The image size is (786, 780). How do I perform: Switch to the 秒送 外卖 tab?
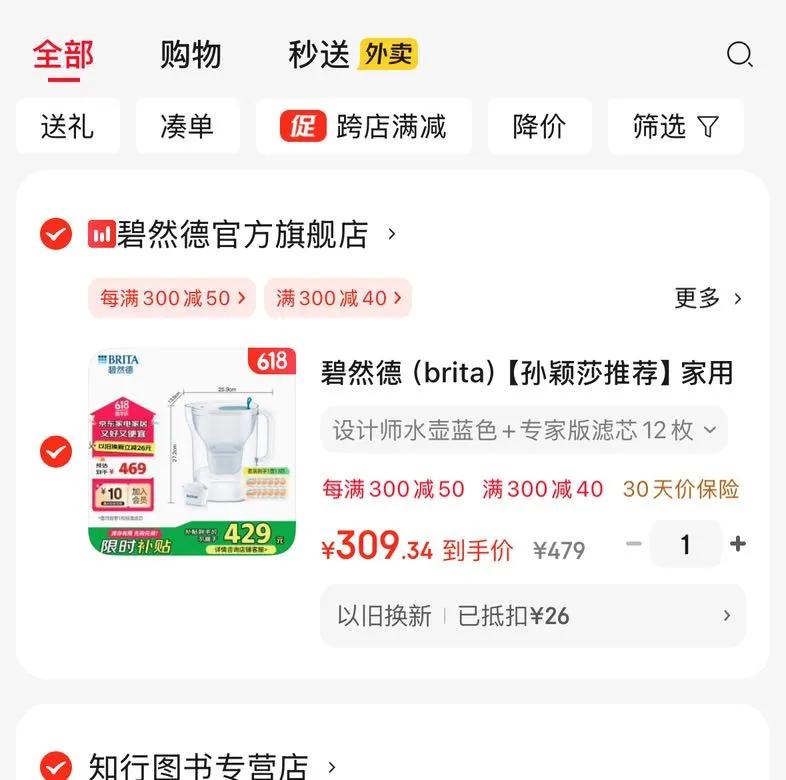[353, 54]
